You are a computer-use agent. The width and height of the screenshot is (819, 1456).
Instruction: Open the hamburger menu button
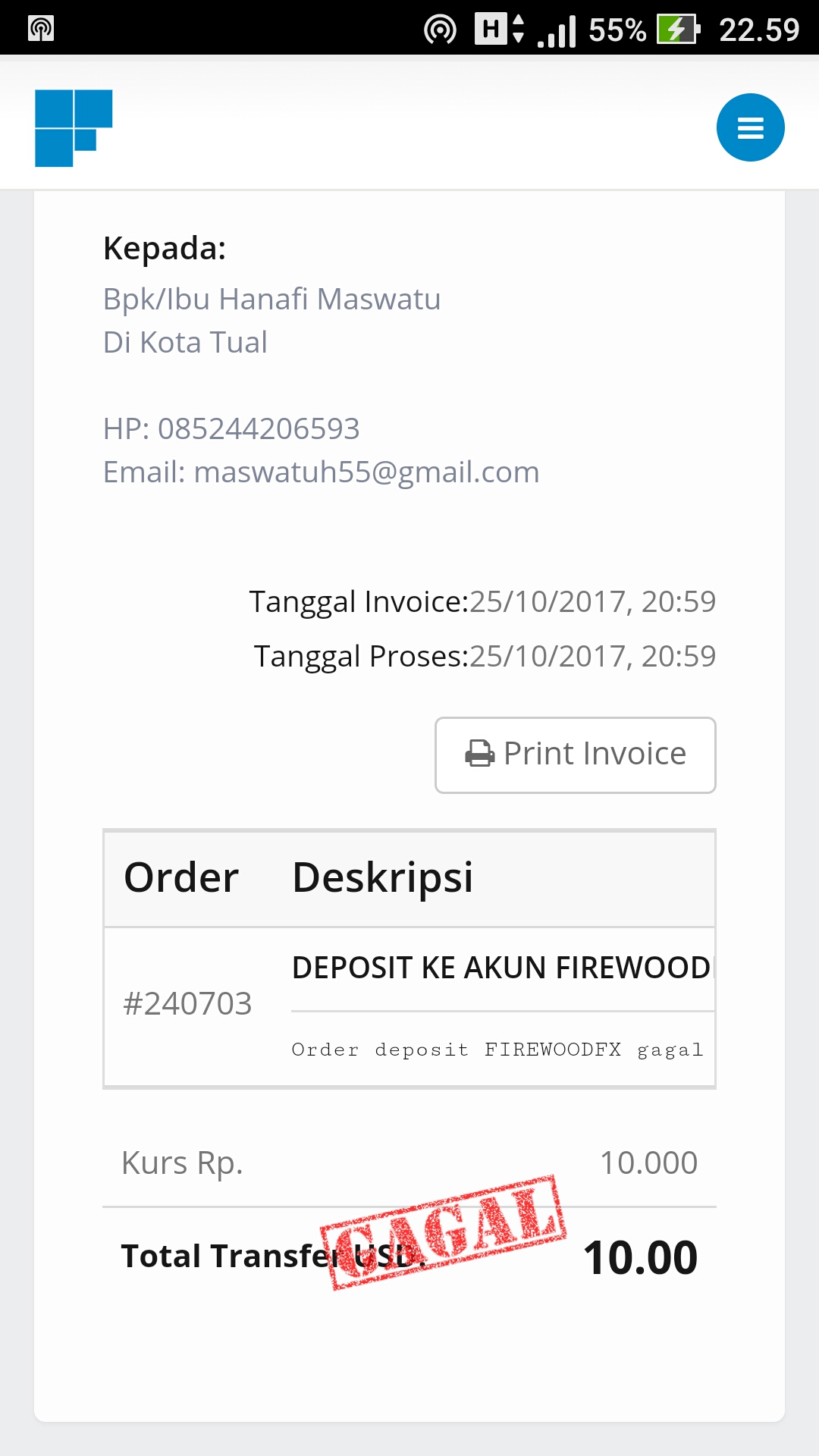point(750,127)
